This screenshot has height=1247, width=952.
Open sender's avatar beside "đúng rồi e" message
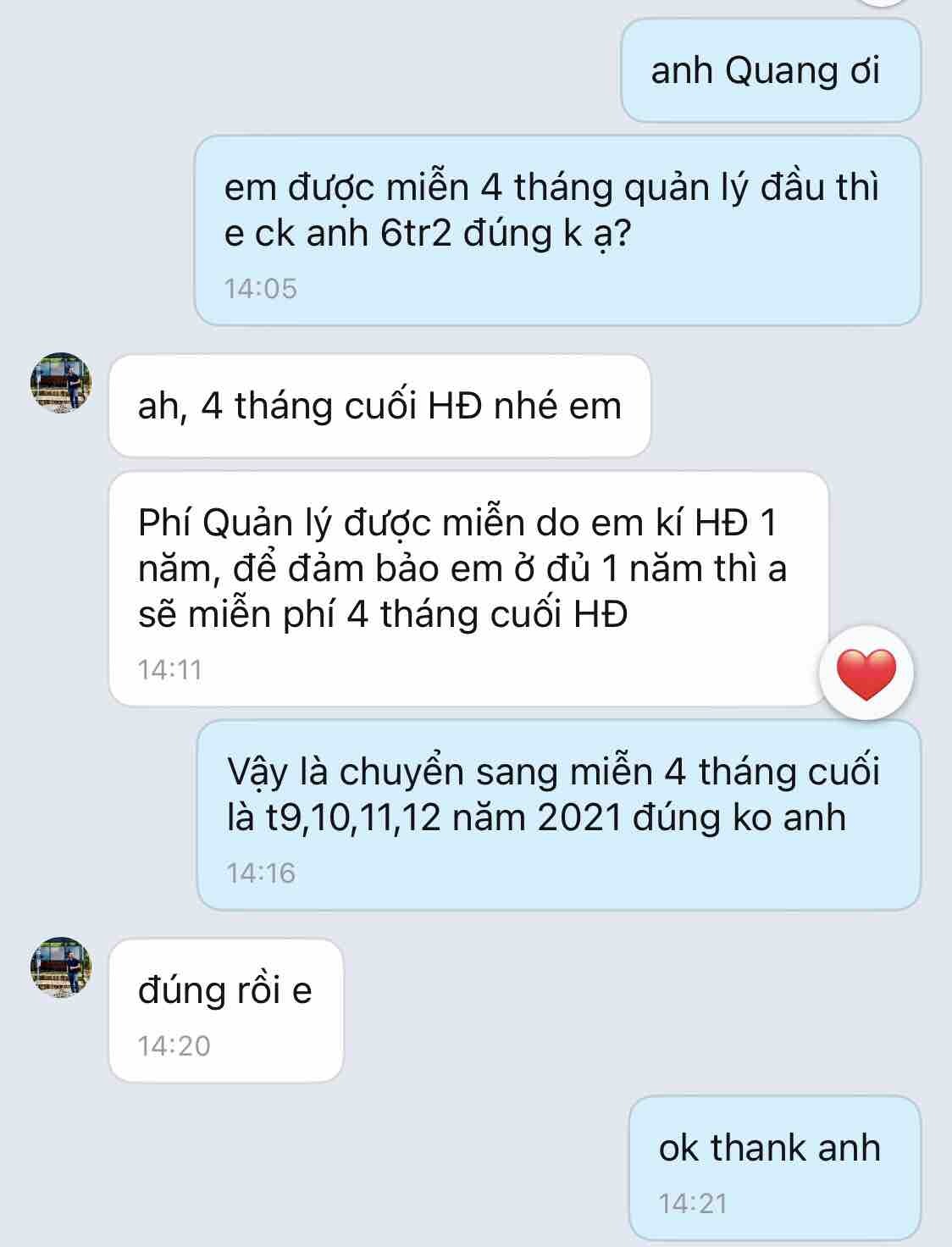(x=61, y=967)
